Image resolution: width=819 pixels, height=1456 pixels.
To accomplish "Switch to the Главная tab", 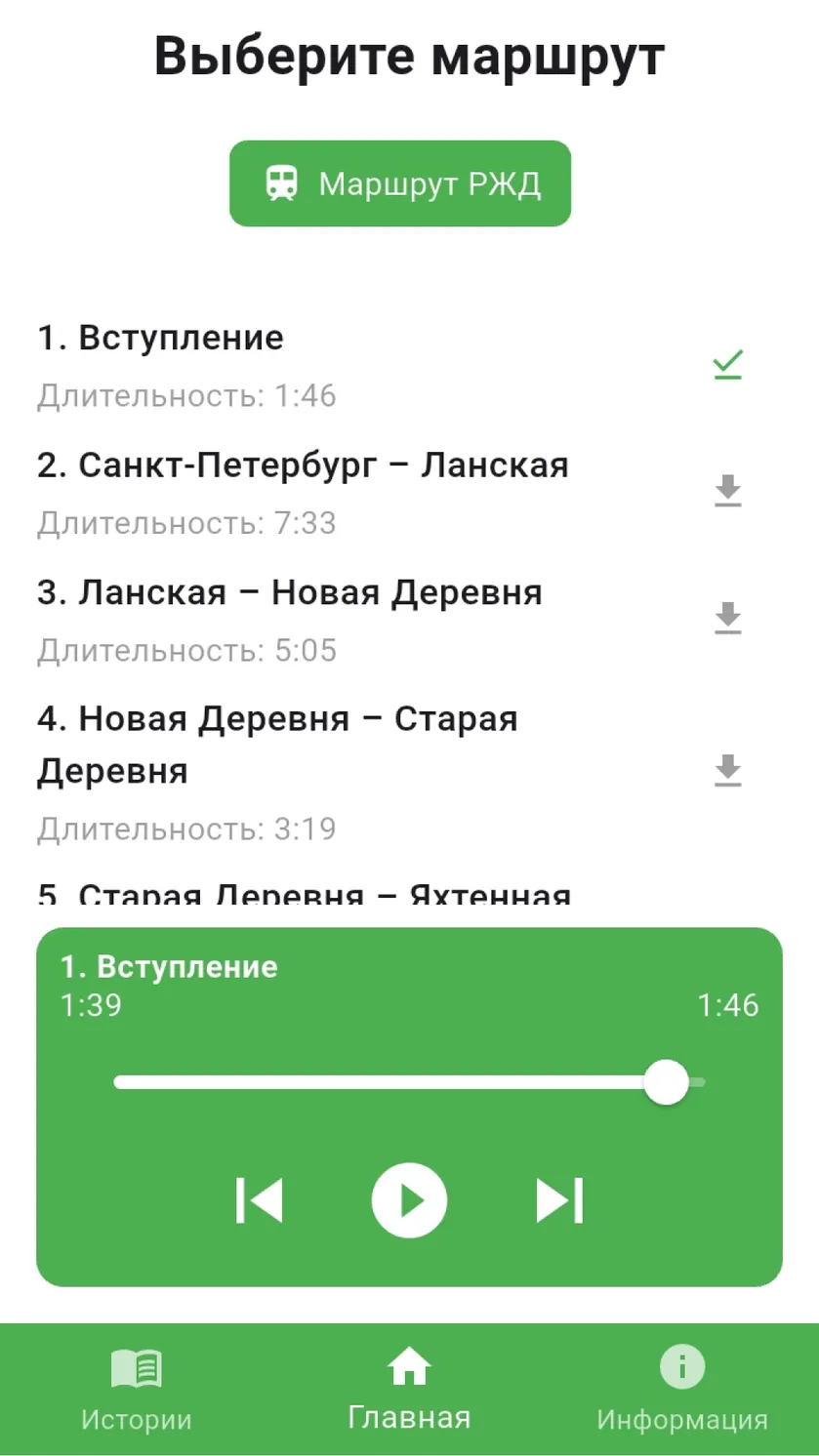I will (x=409, y=1390).
